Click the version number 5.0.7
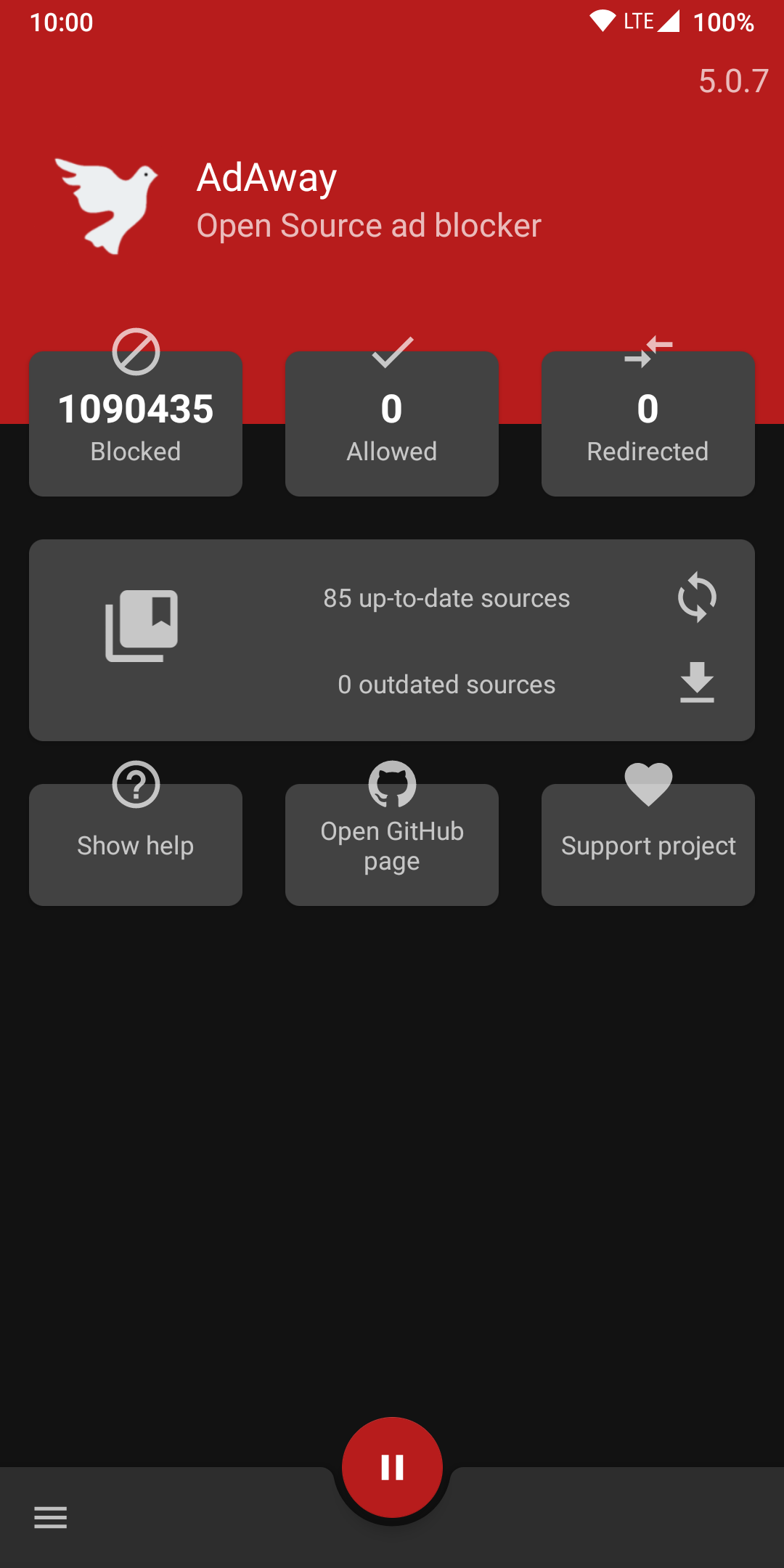784x1568 pixels. click(x=733, y=80)
